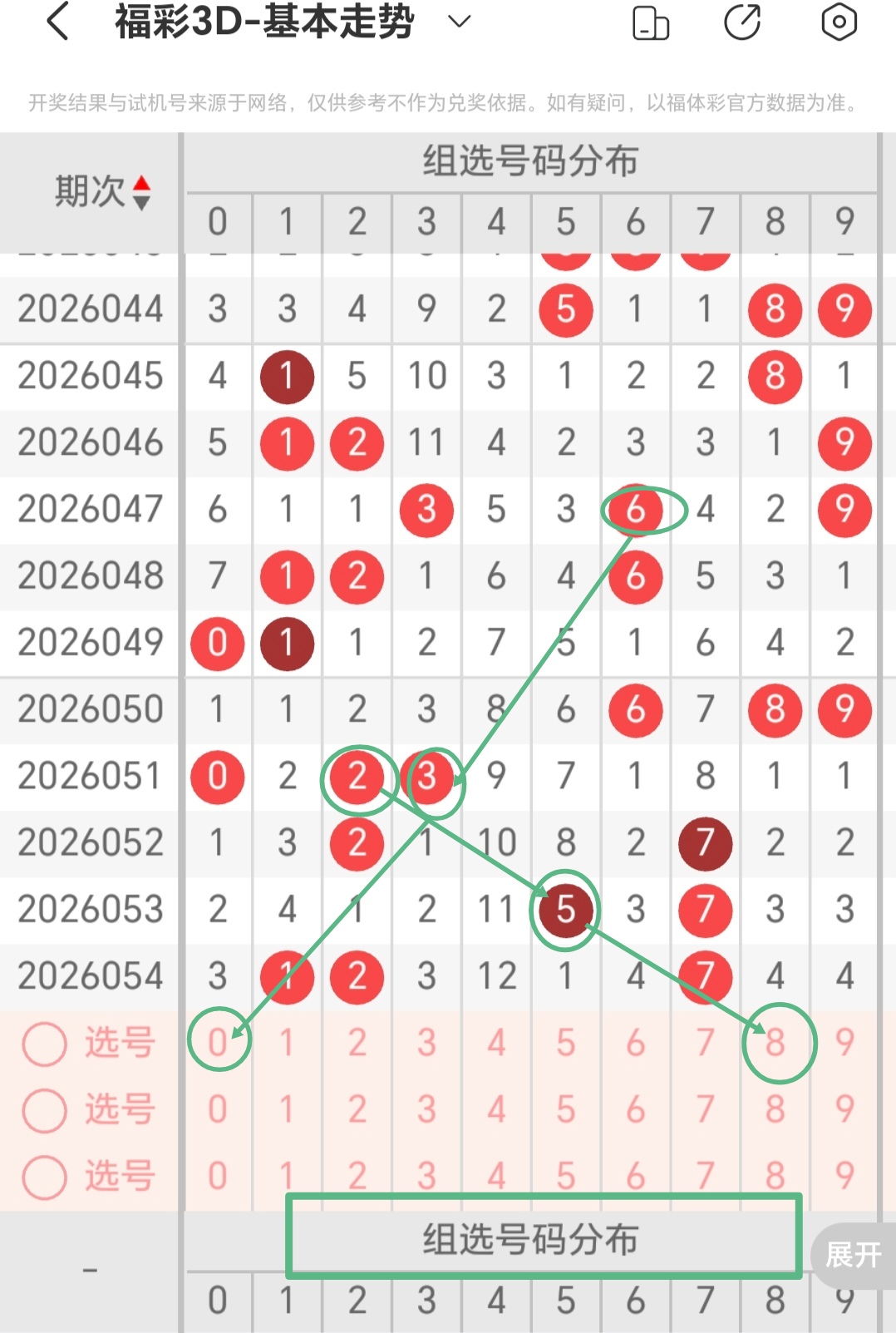Viewport: 896px width, 1333px height.
Task: Pick number 8 in the first 选号 row
Action: coord(775,1043)
